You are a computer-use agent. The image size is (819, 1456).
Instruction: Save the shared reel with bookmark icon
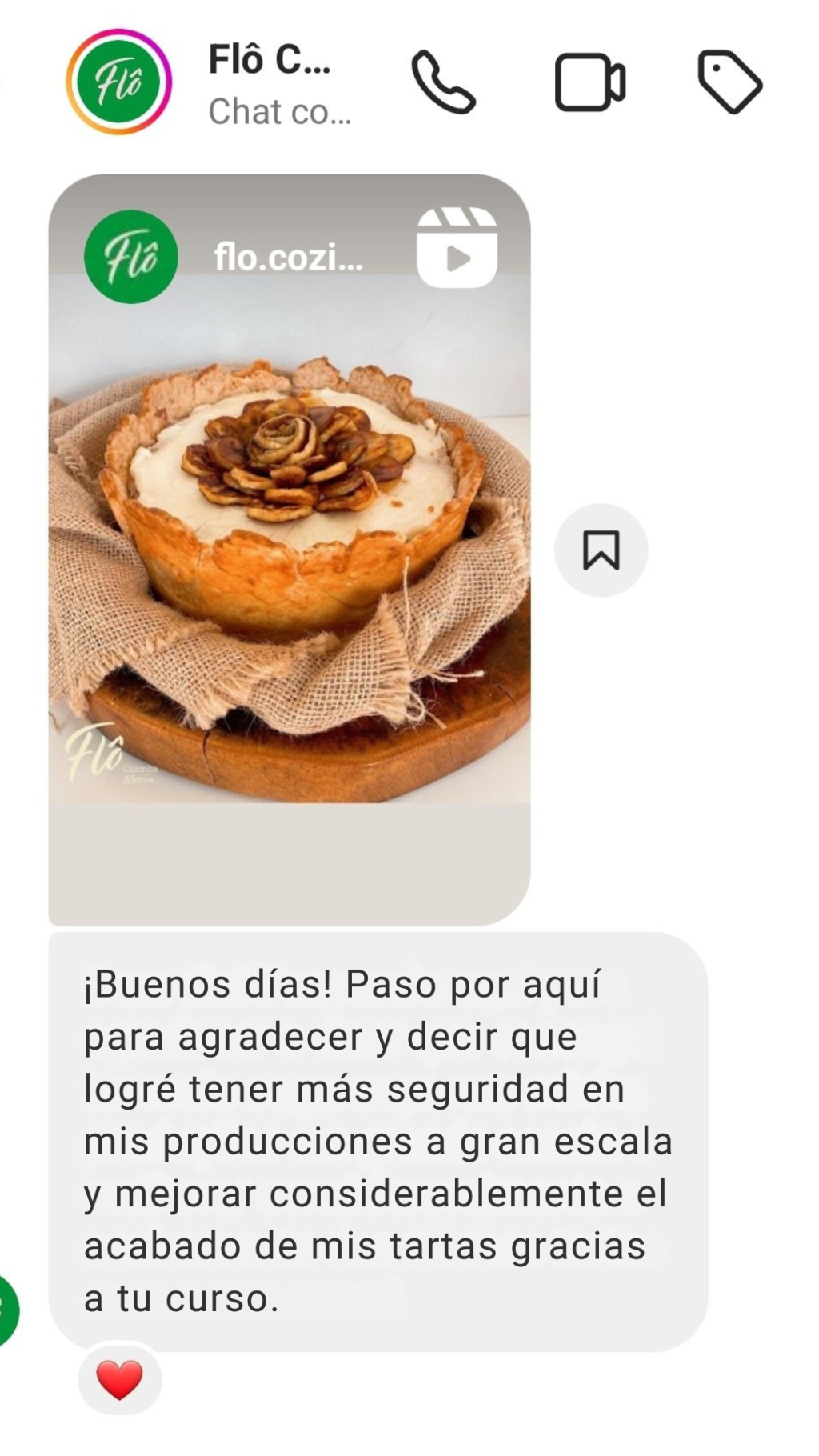point(601,550)
